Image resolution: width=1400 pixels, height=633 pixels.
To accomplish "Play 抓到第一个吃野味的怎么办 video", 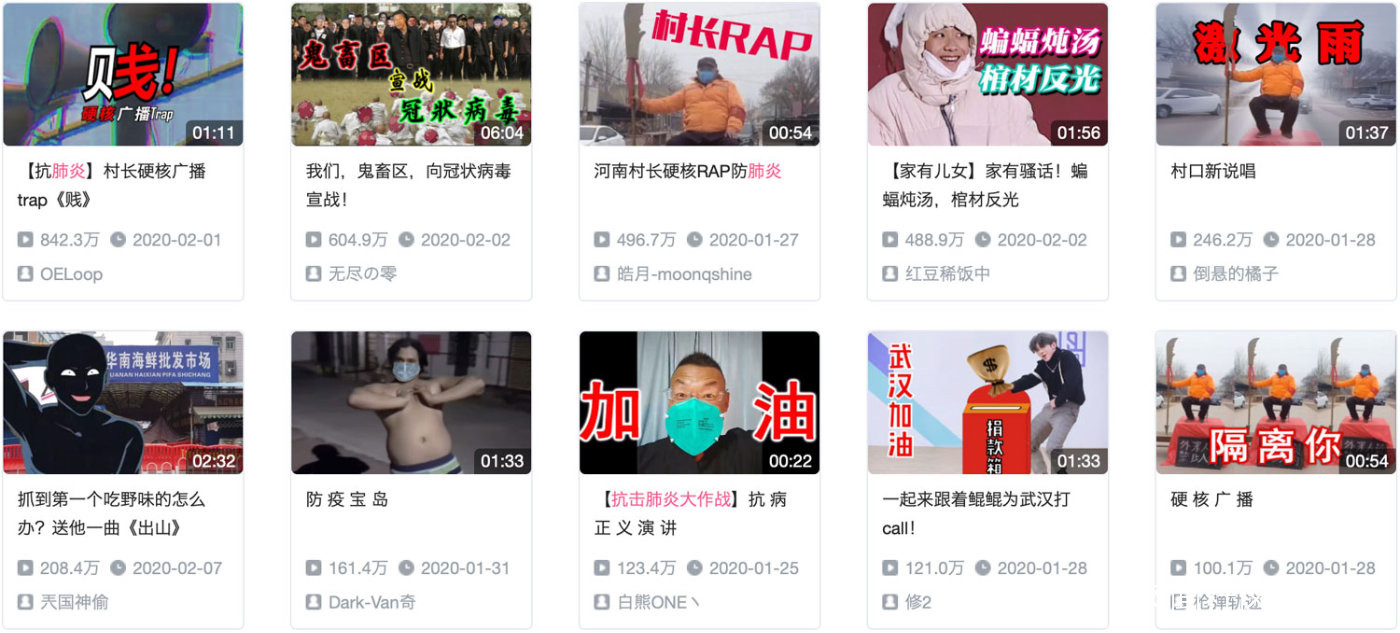I will pos(123,403).
